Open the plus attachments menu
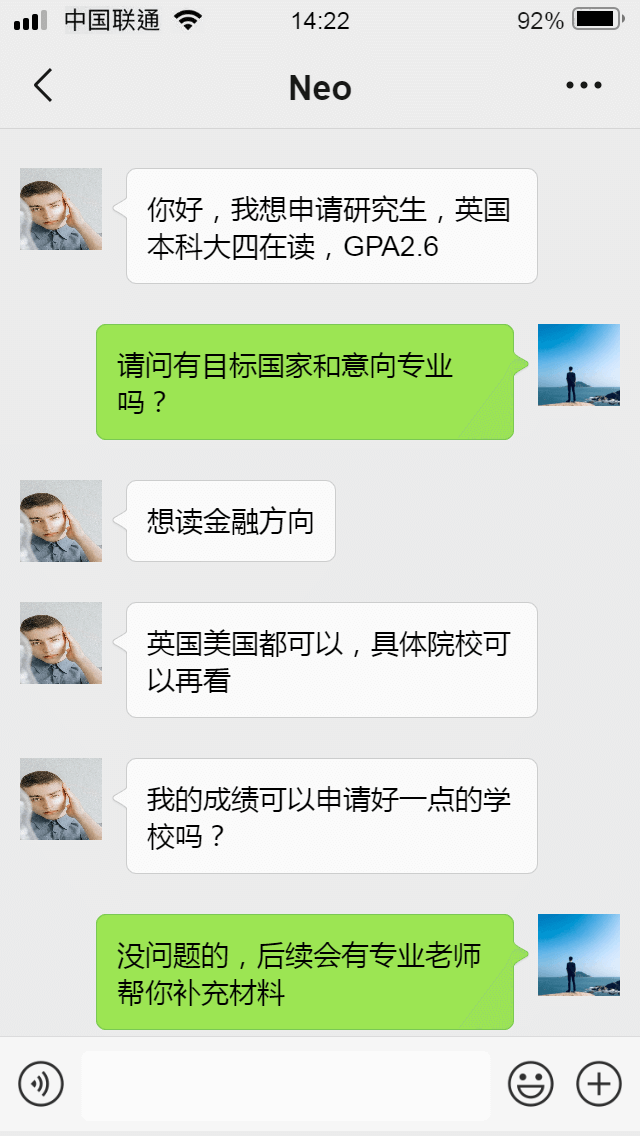Screen dimensions: 640x1136 [x=599, y=1083]
